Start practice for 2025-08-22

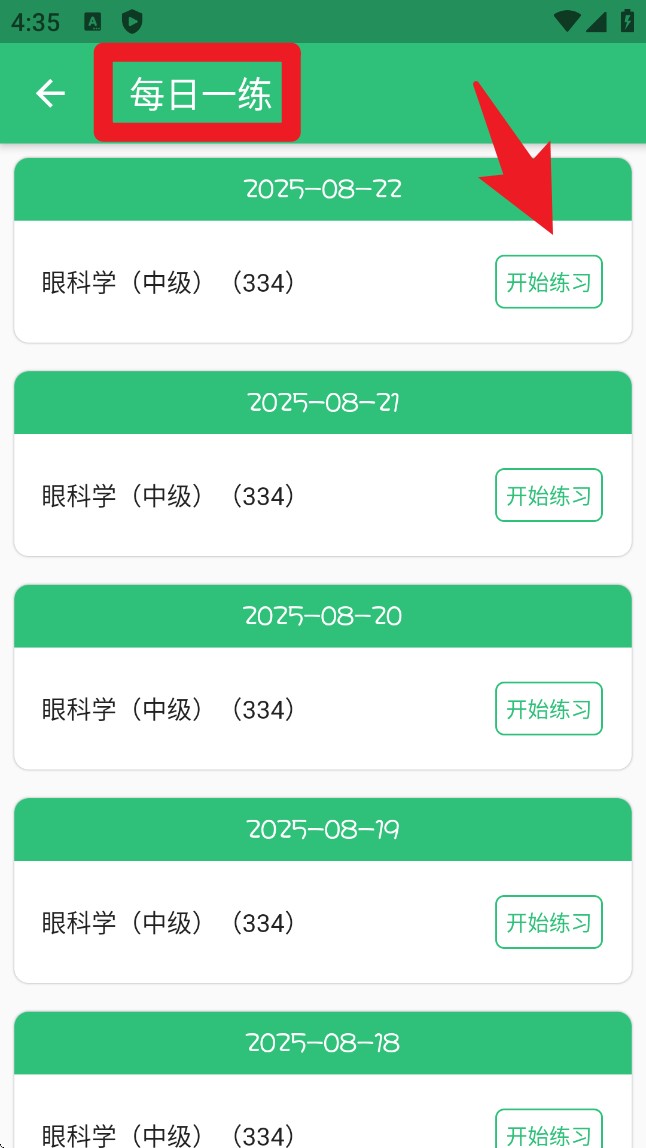coord(549,282)
